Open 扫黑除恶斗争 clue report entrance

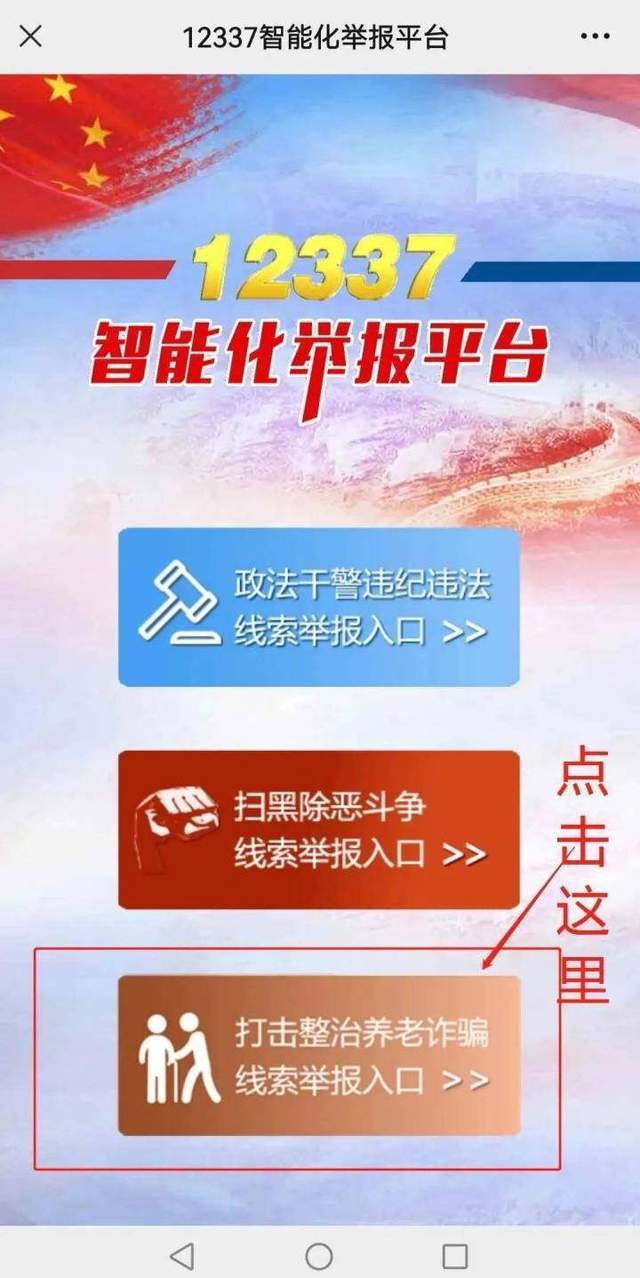[319, 830]
